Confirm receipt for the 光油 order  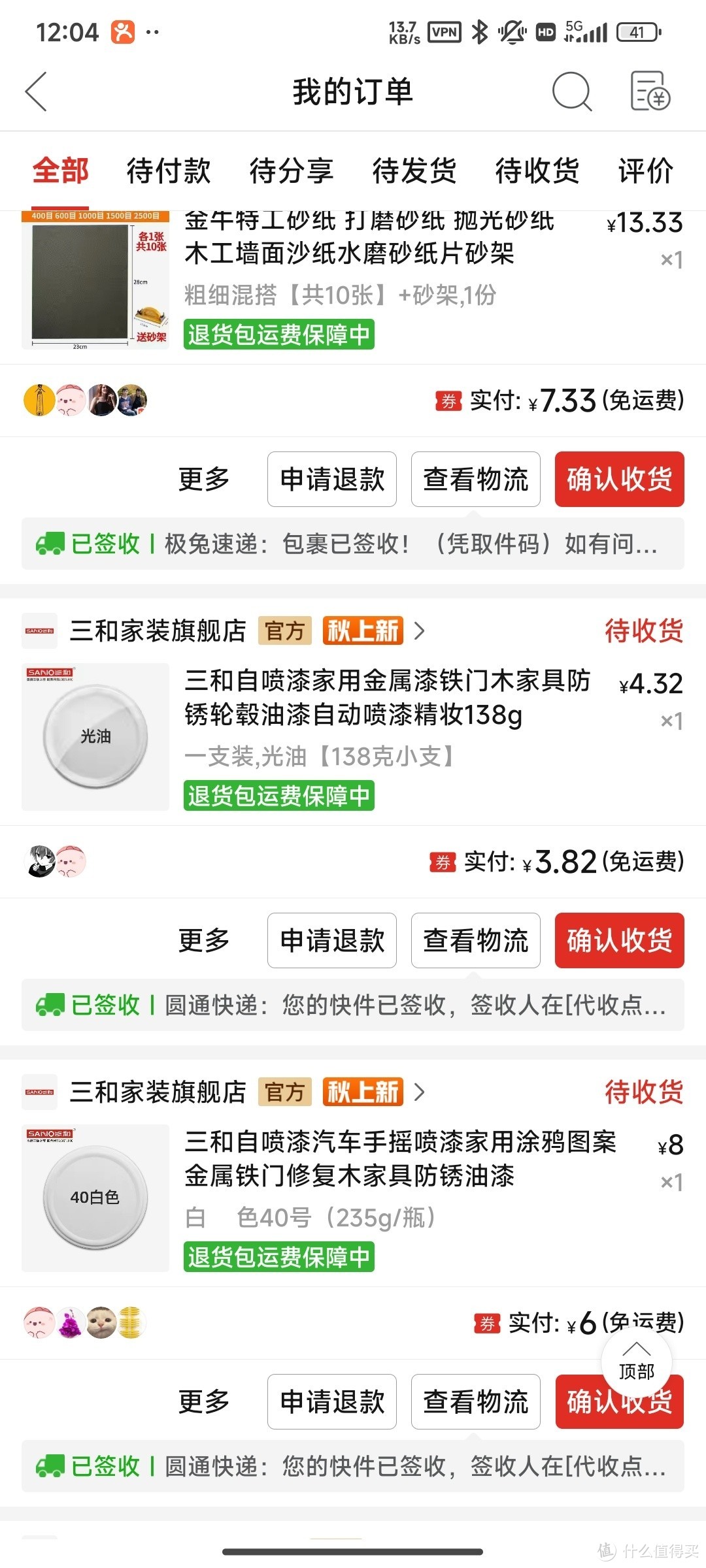[619, 941]
